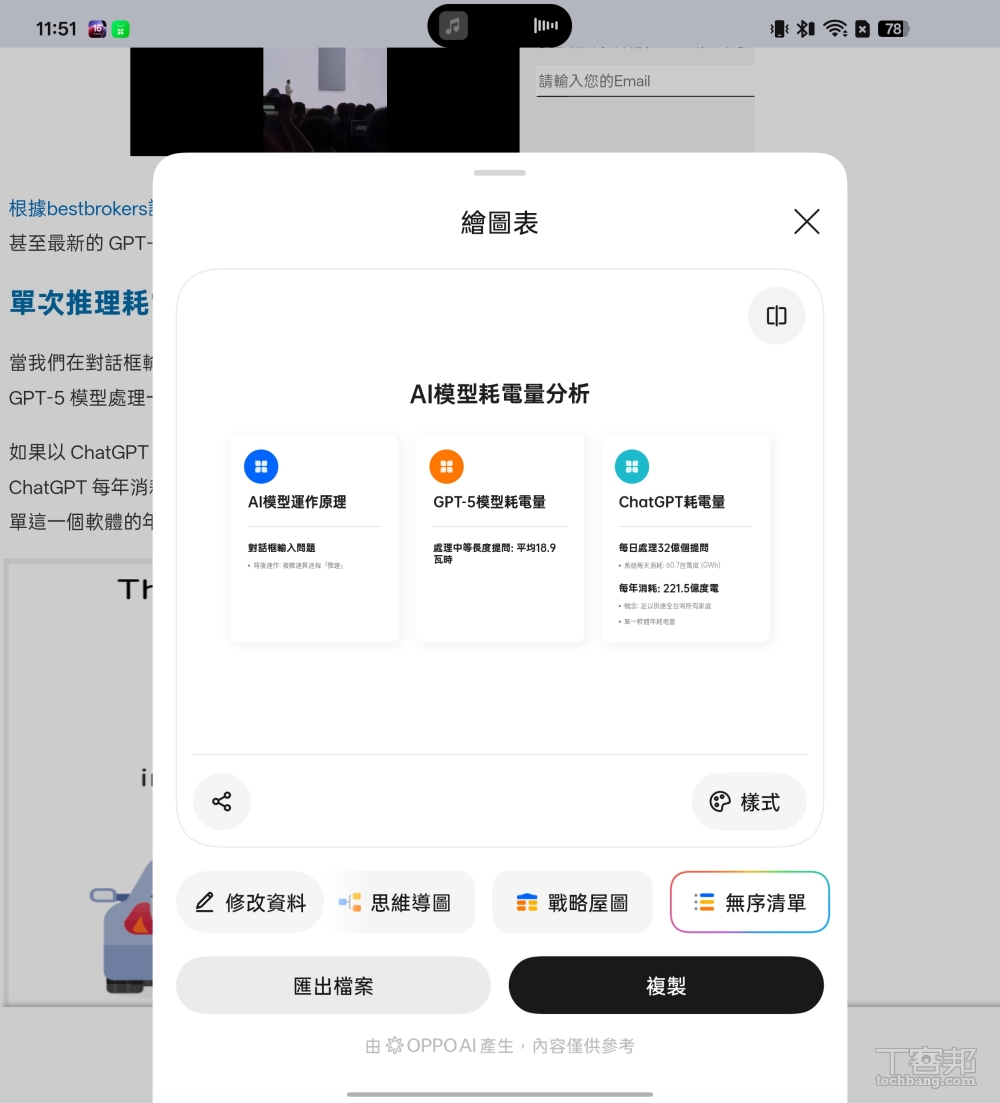Select the blue grid icon on AI模型運作原理 card
The width and height of the screenshot is (1000, 1103).
261,466
